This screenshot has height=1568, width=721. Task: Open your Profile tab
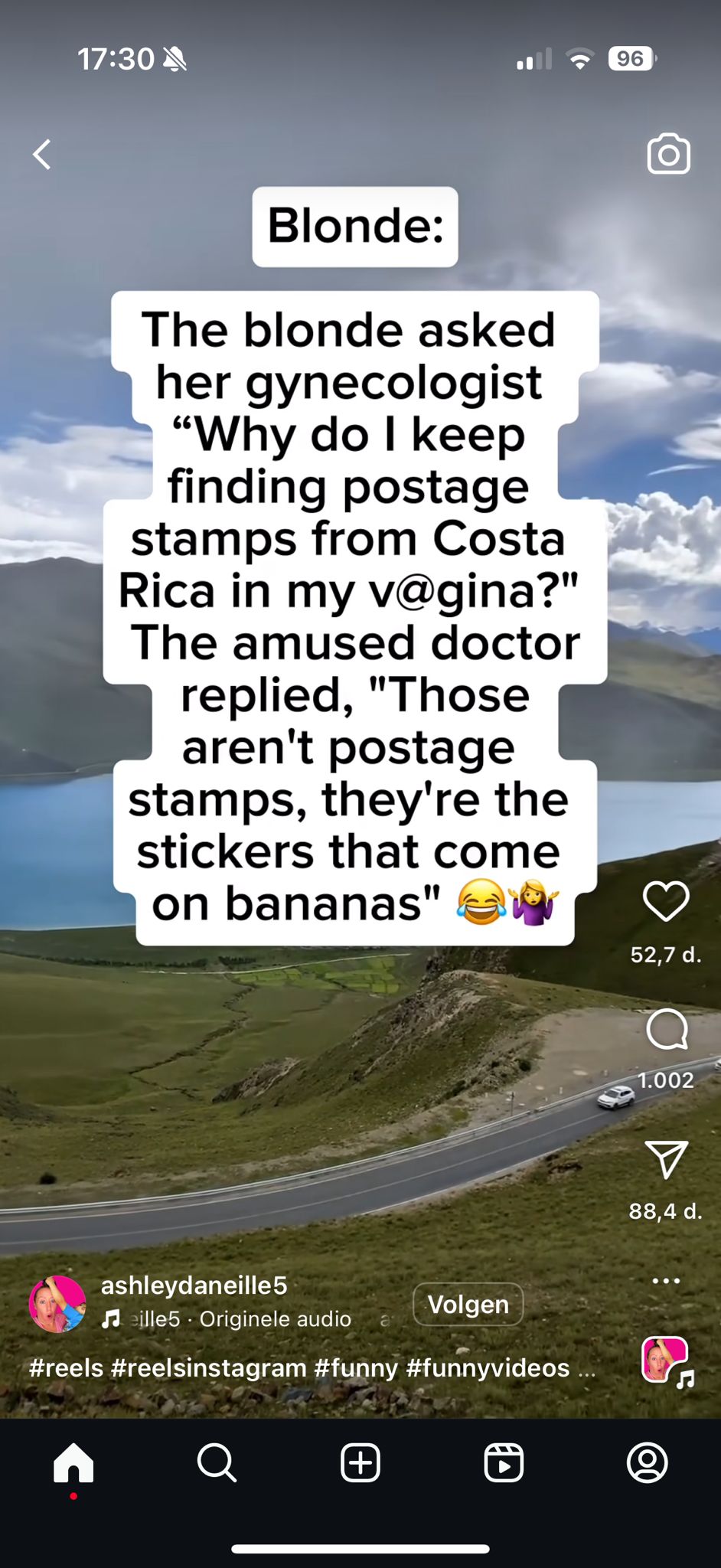647,1463
